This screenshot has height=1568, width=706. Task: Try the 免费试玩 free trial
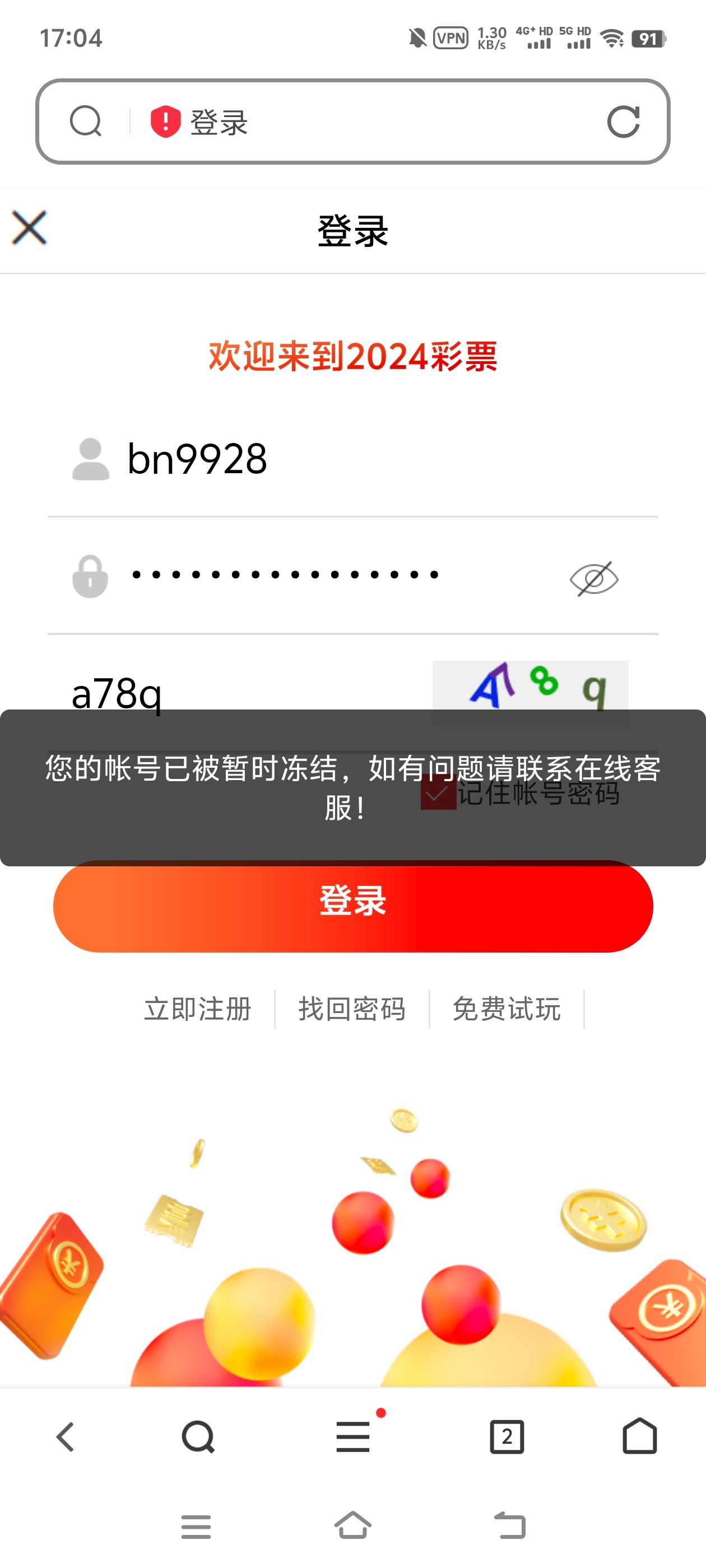pos(506,1009)
